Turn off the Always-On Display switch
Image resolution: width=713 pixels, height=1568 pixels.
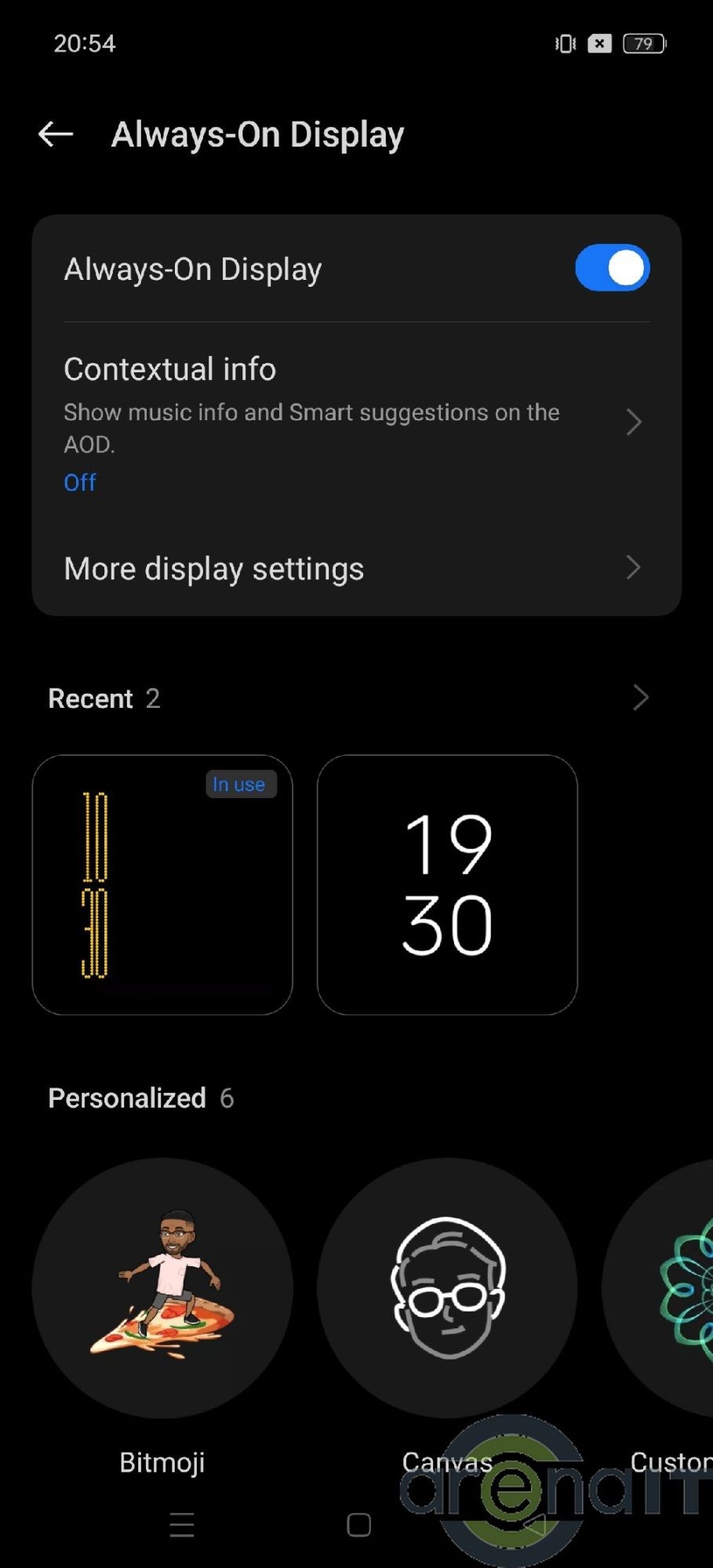point(612,268)
